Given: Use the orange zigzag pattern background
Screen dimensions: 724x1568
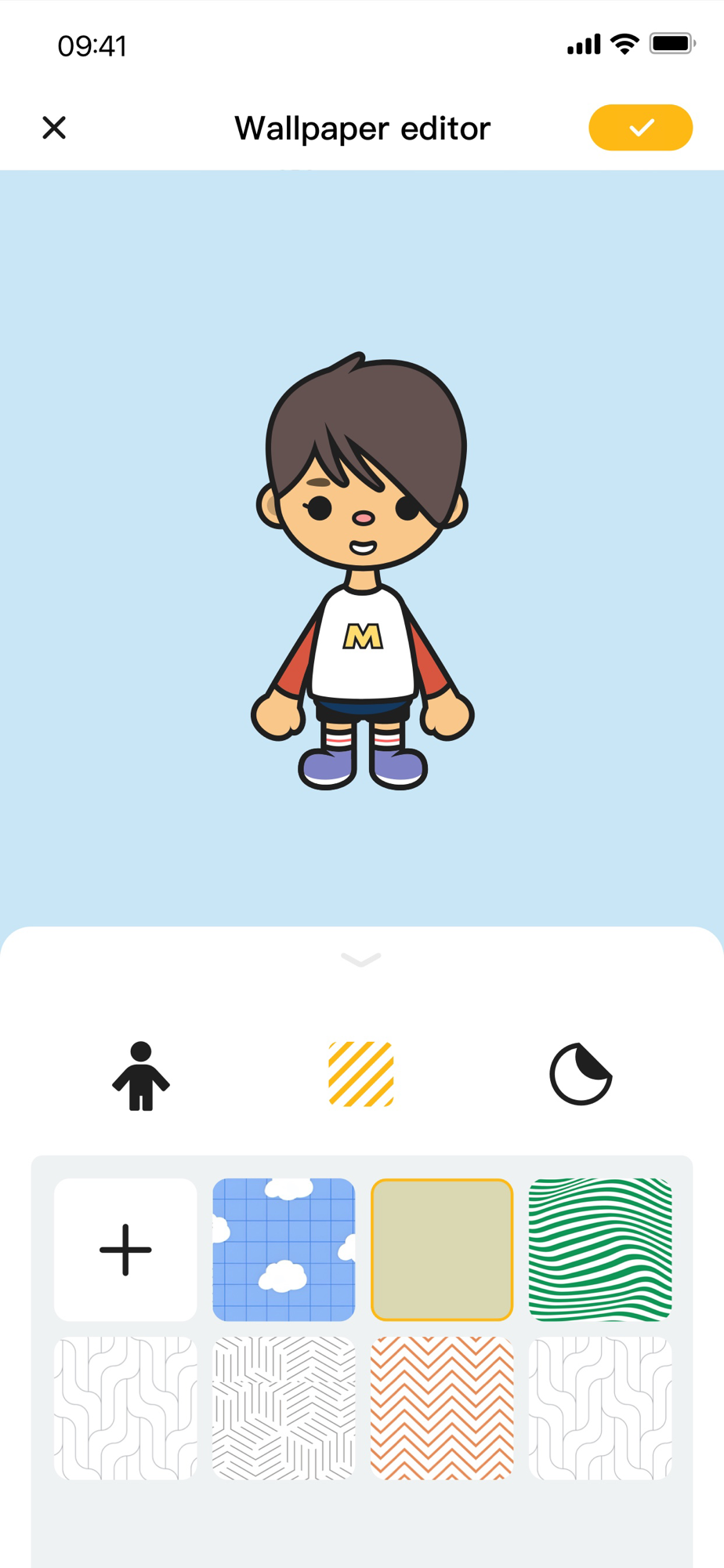Looking at the screenshot, I should 442,1408.
